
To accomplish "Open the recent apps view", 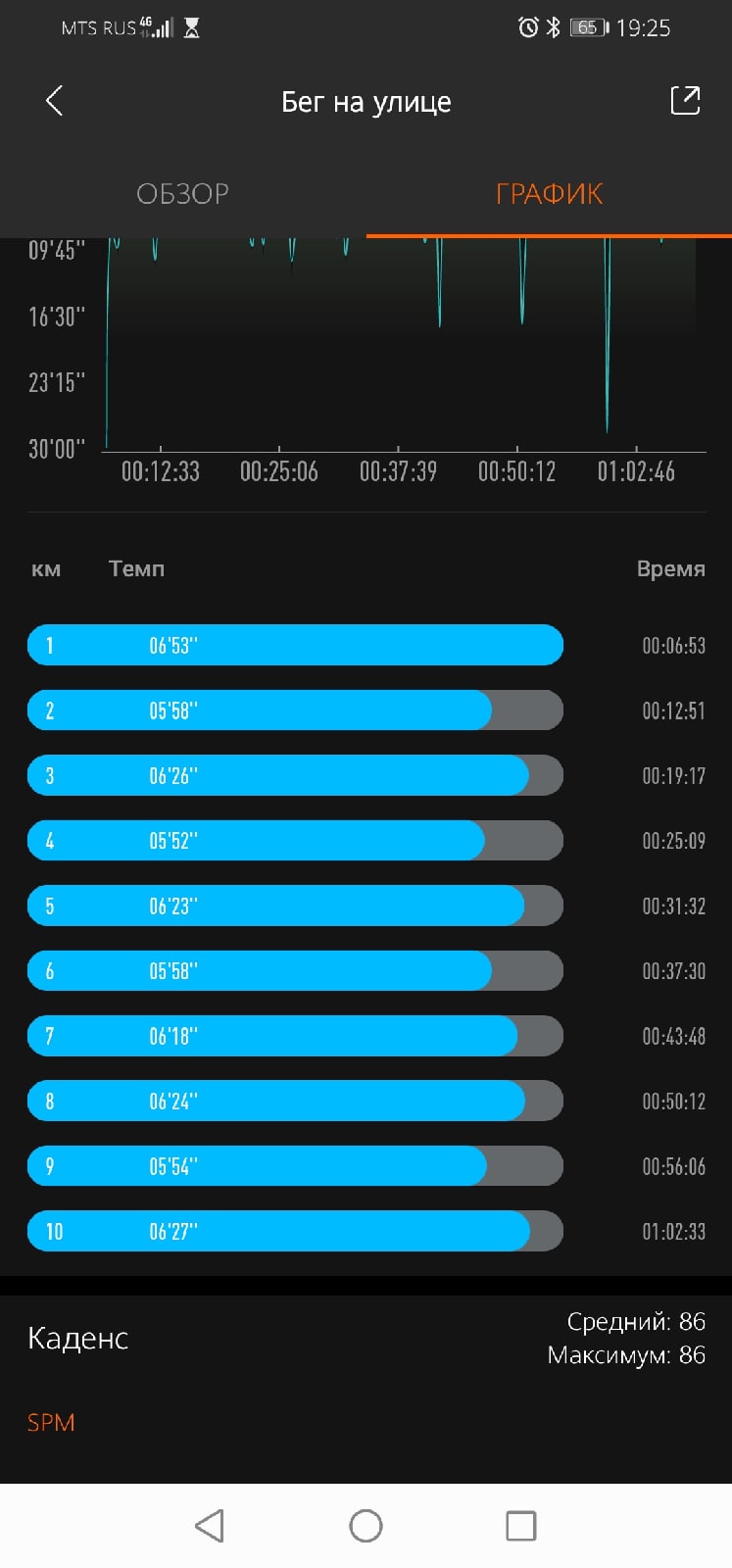I will (520, 1526).
